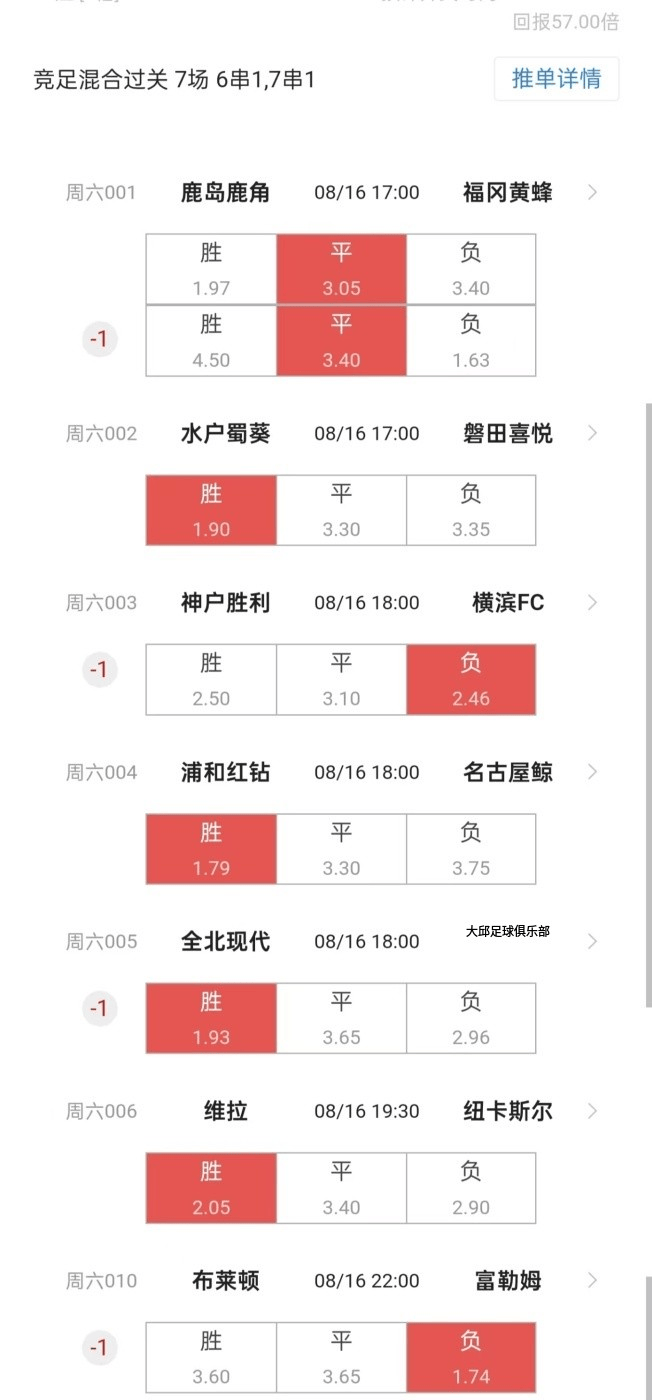
Task: Open the 推单详情 details button
Action: click(556, 79)
